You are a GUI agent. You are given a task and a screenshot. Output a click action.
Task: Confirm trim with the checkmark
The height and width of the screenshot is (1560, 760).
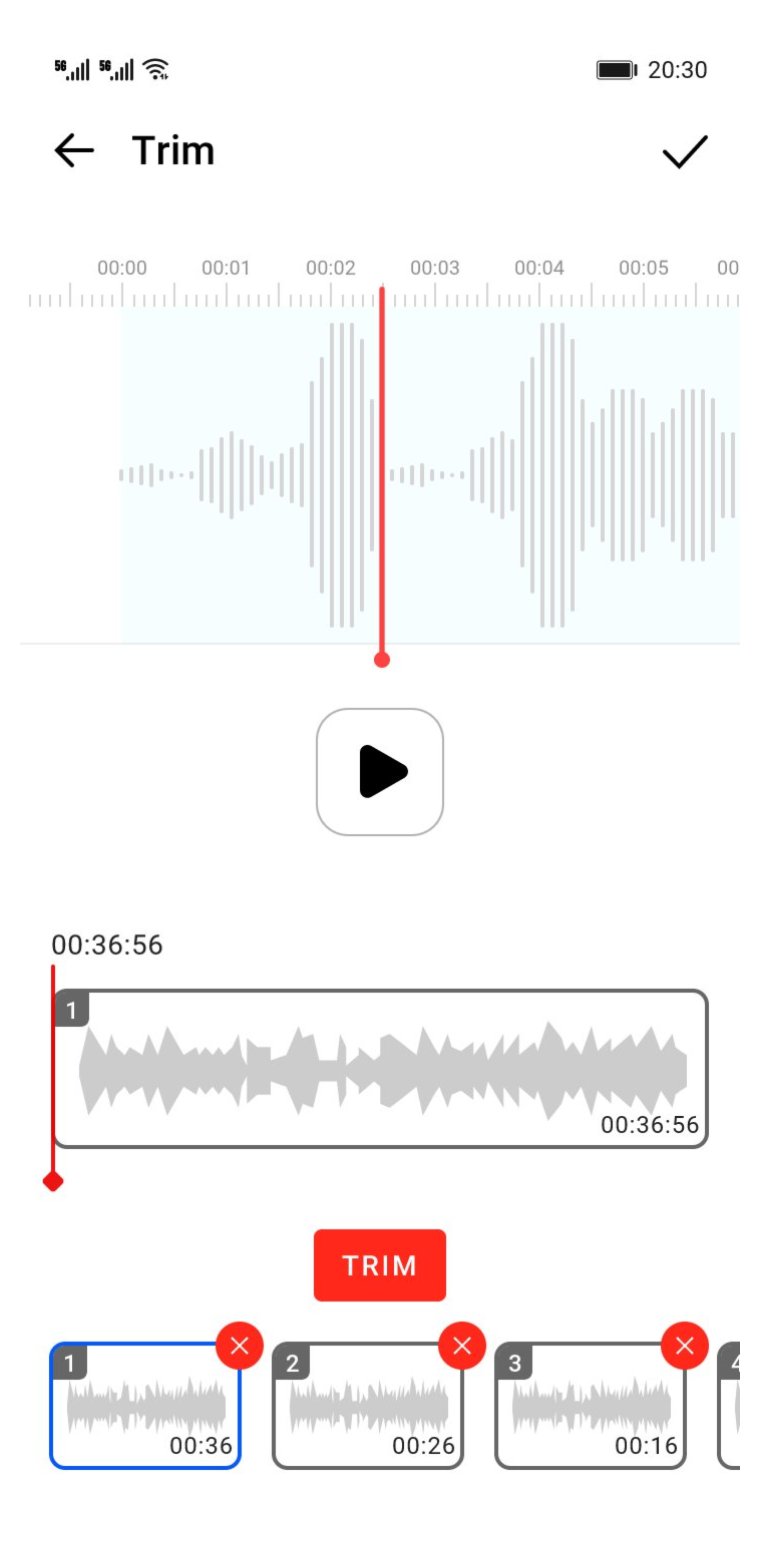point(685,152)
